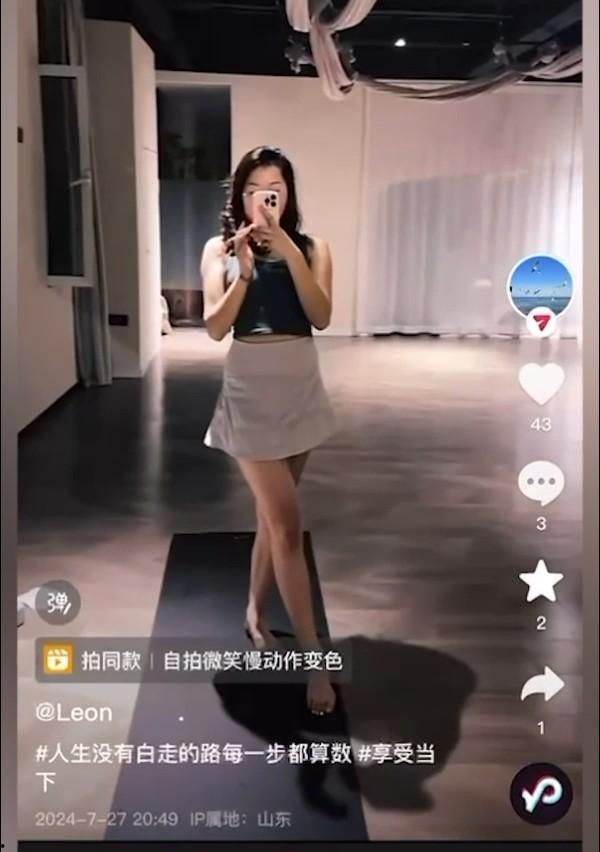This screenshot has width=600, height=852.
Task: Open the sound disc for this video
Action: click(x=541, y=794)
